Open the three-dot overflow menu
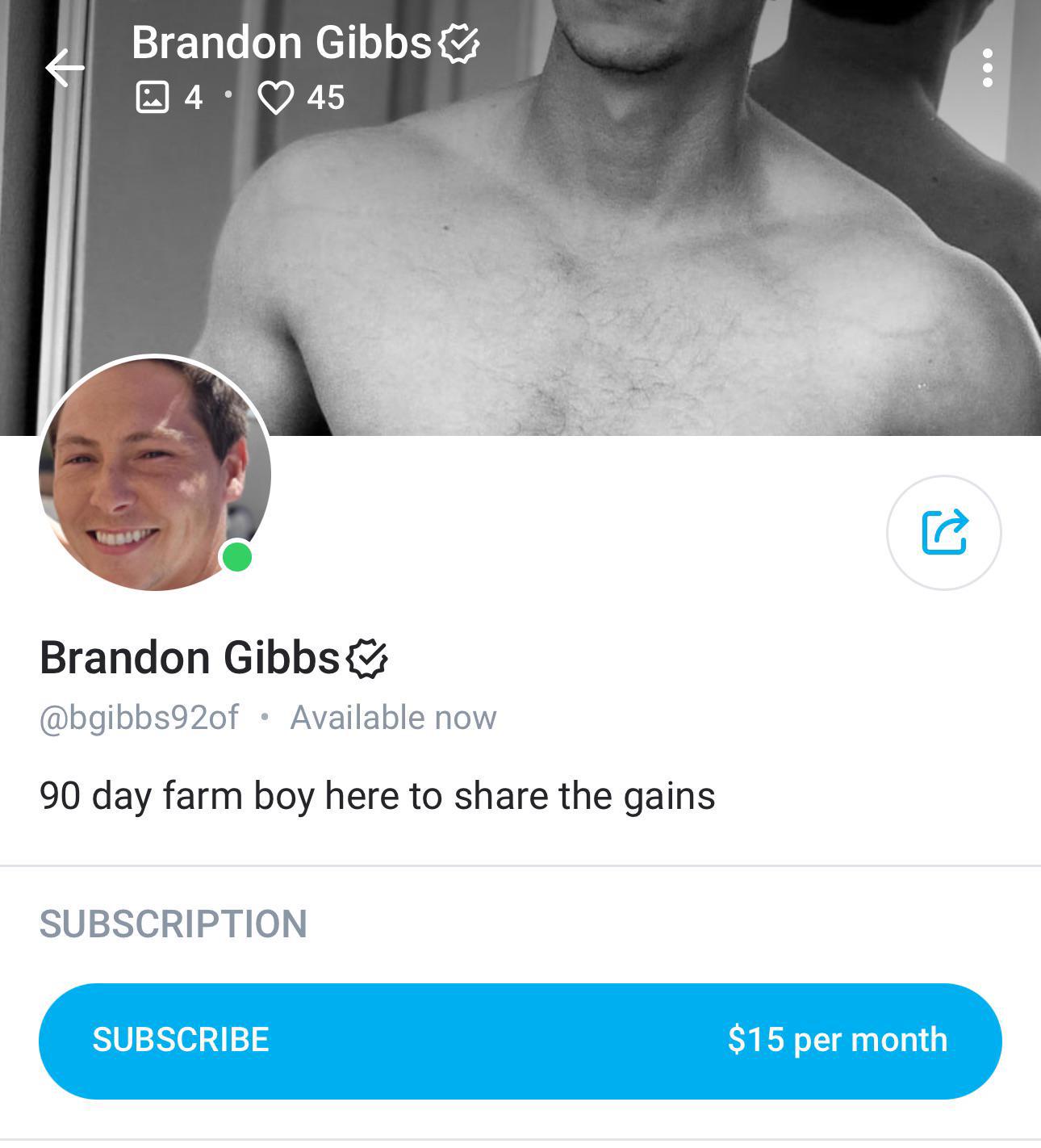 click(x=986, y=68)
